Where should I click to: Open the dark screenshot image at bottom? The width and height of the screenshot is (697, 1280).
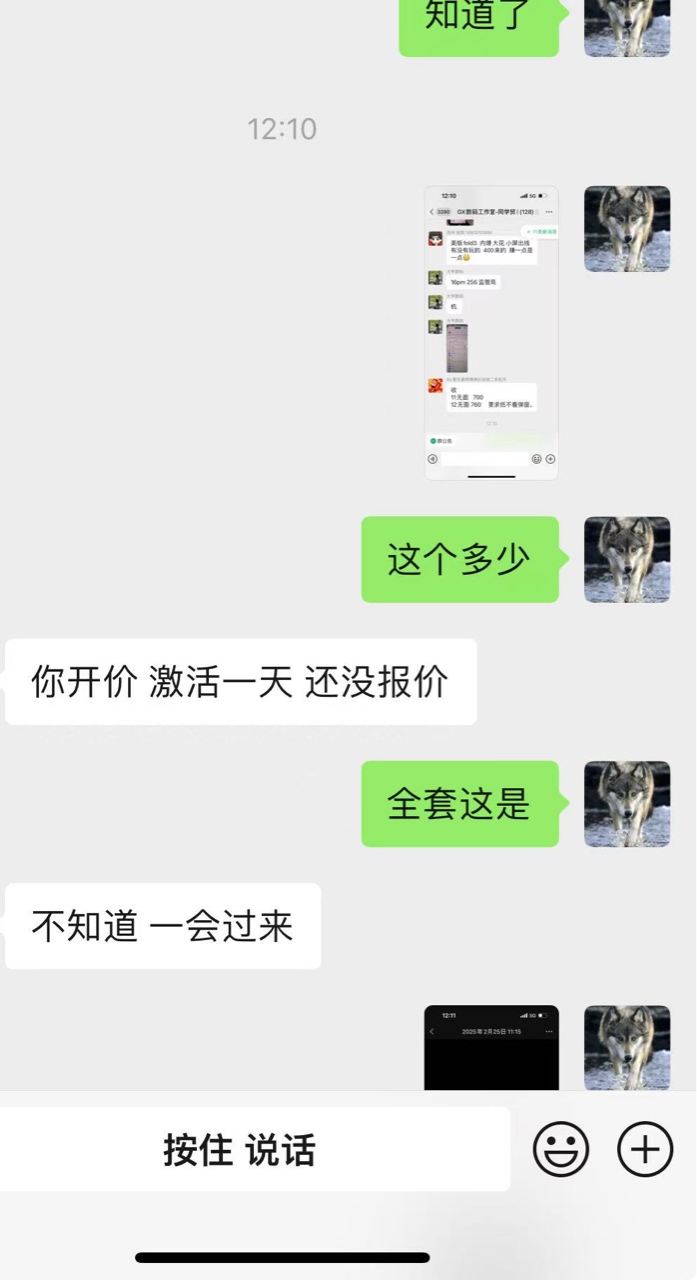coord(491,1047)
